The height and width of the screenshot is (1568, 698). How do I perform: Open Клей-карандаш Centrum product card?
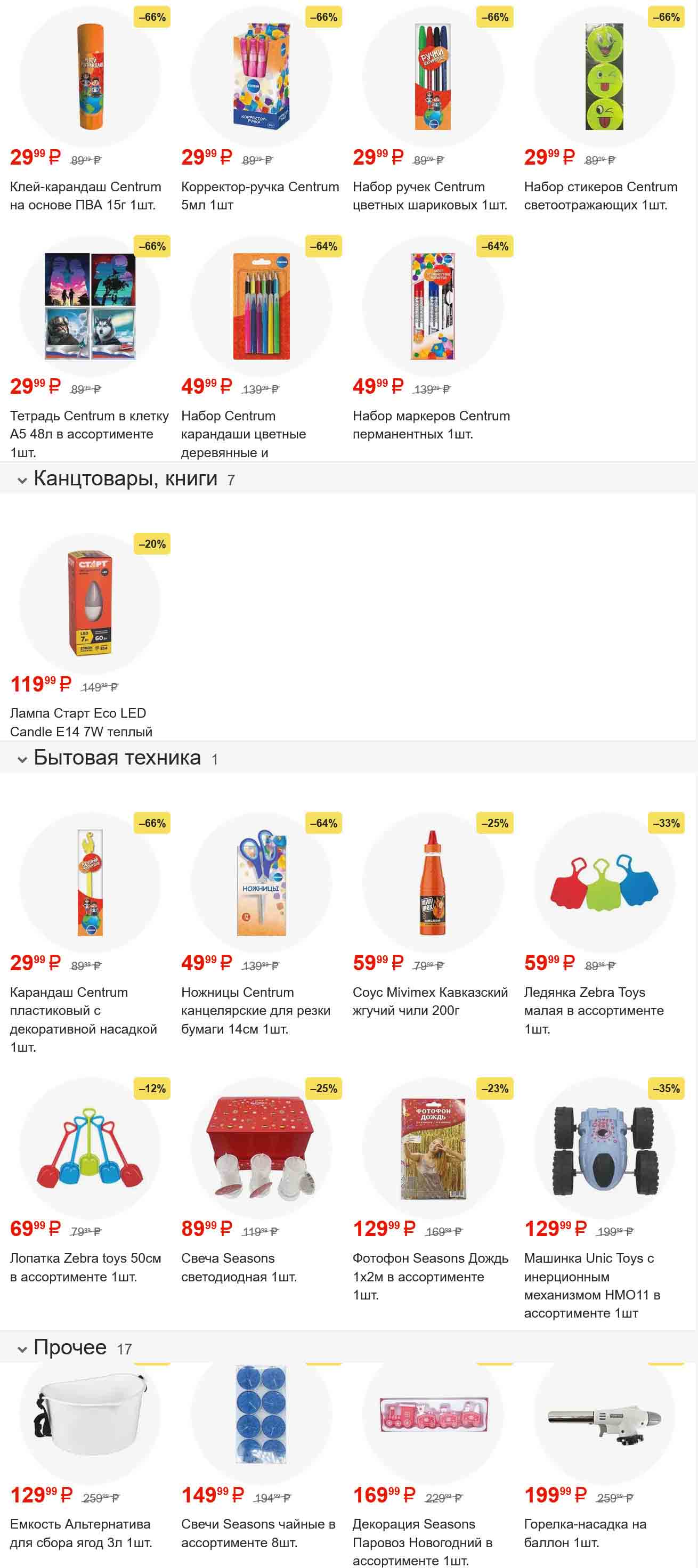(90, 77)
